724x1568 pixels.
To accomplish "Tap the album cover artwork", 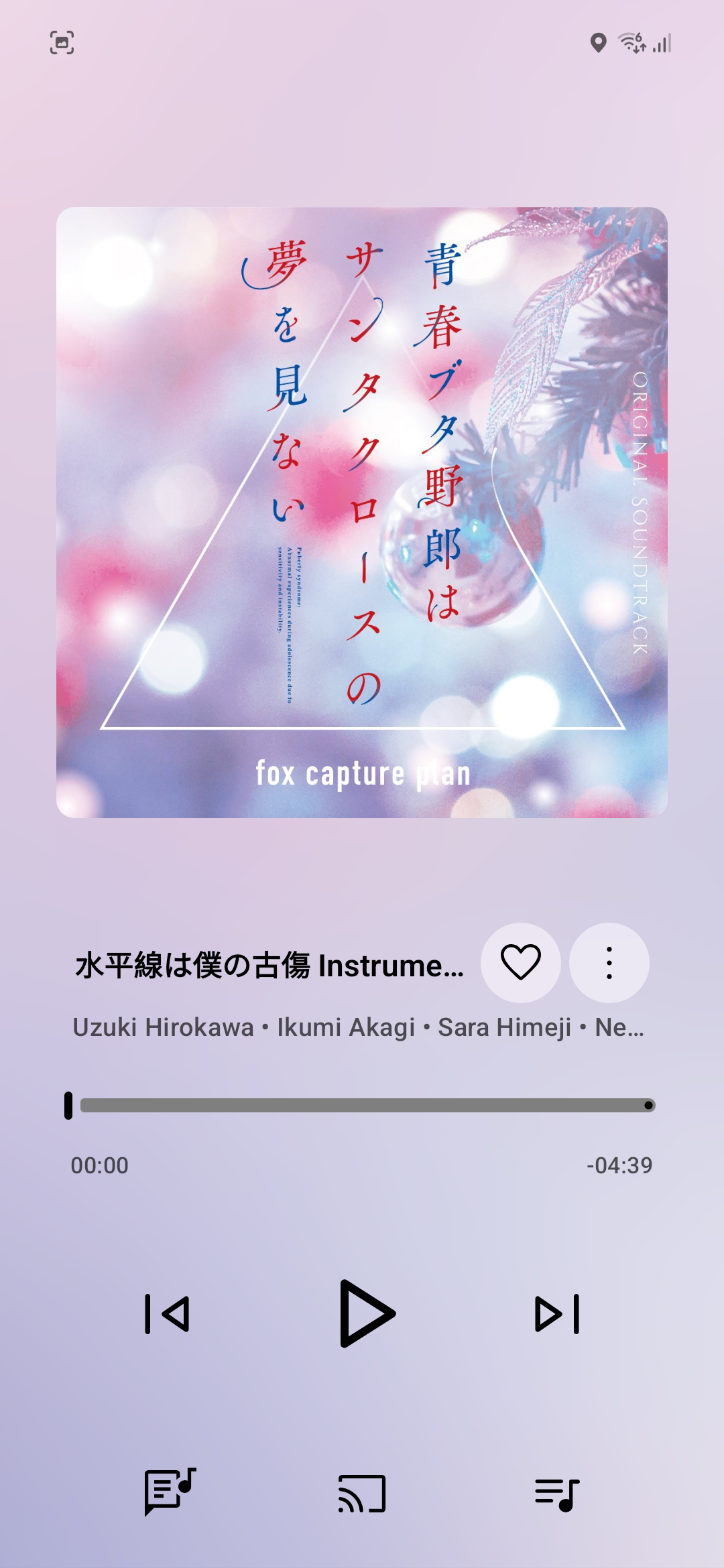I will pyautogui.click(x=362, y=513).
